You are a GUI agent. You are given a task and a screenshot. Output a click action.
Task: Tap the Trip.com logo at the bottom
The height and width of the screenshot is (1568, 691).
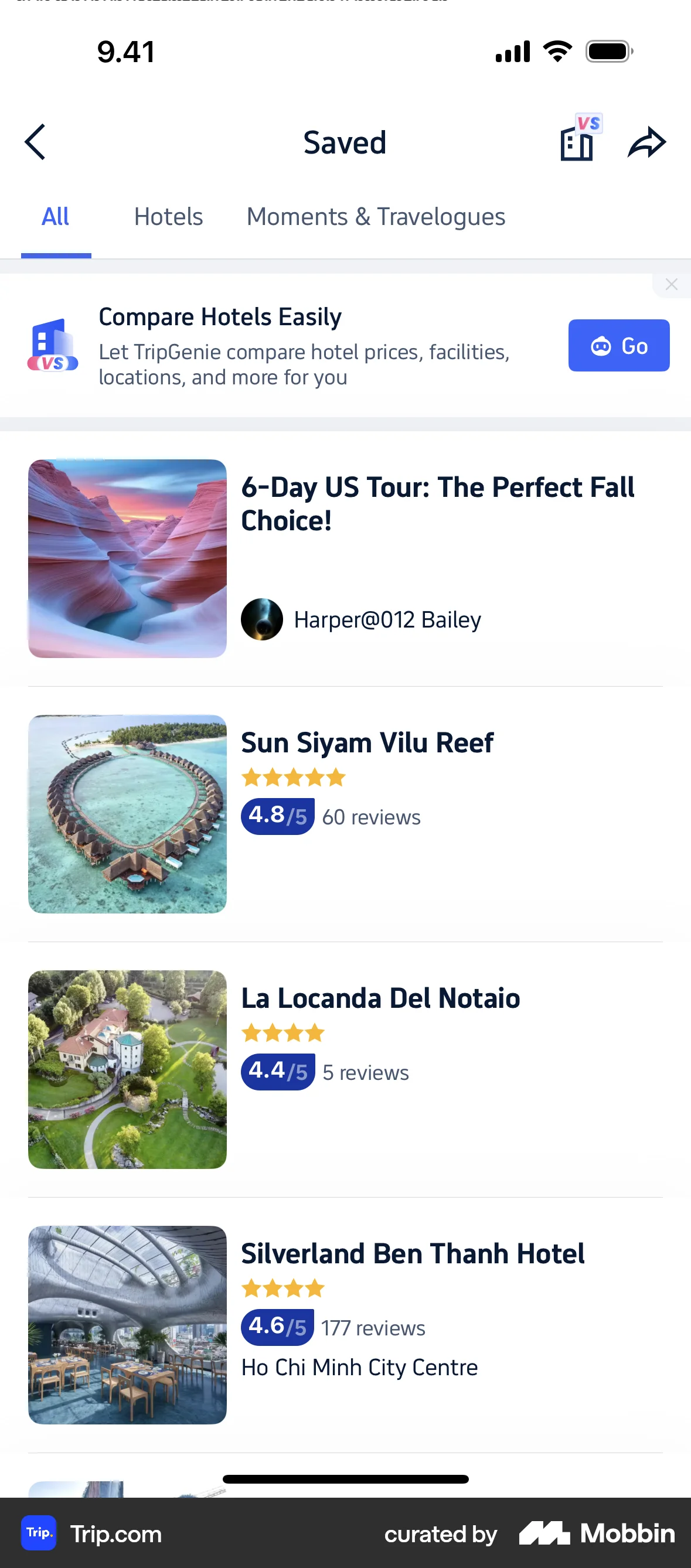[x=38, y=1534]
